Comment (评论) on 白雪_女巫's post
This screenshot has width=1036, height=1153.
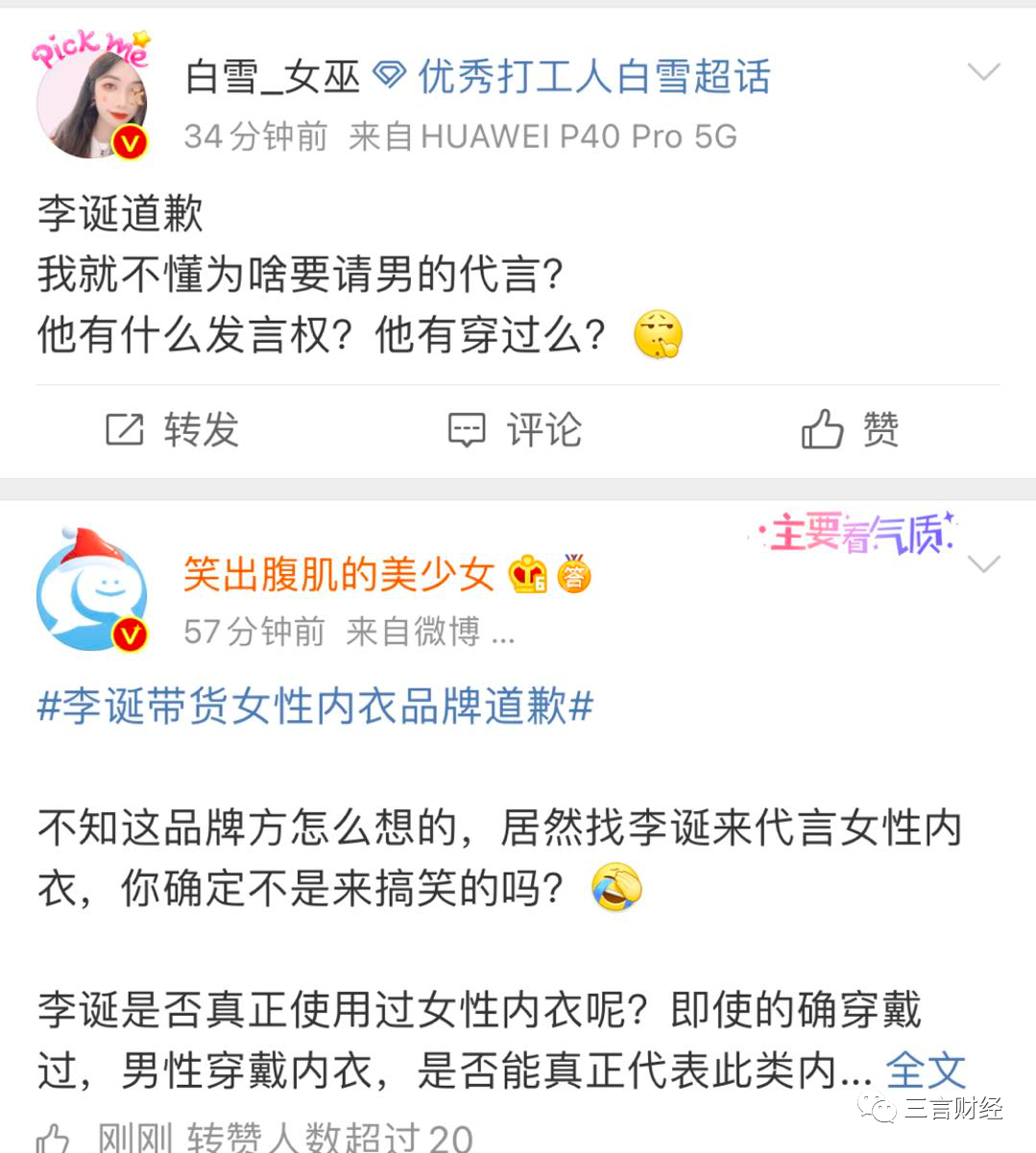pyautogui.click(x=516, y=429)
